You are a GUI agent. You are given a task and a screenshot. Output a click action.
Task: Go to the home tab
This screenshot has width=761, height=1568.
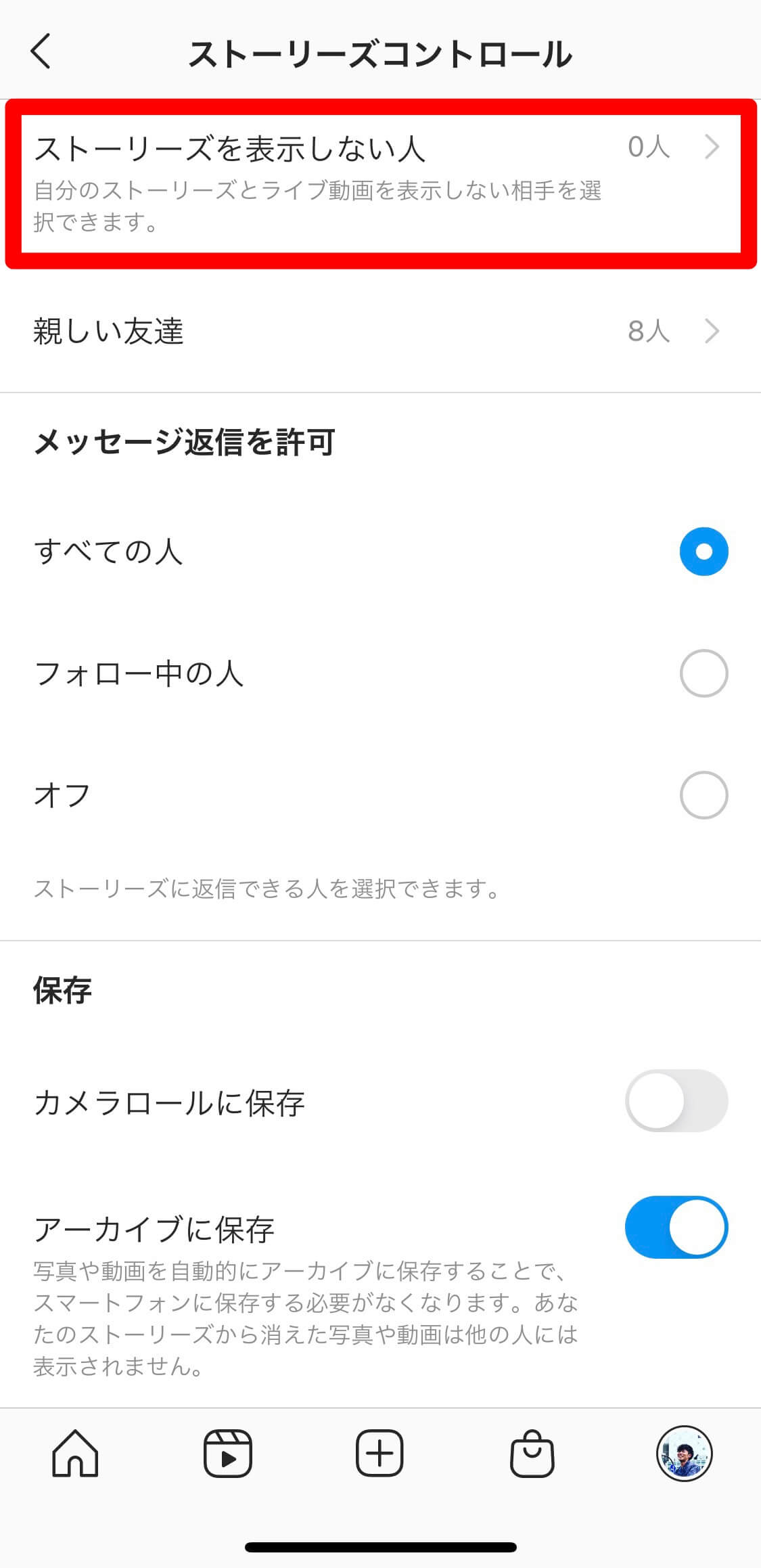click(75, 1453)
